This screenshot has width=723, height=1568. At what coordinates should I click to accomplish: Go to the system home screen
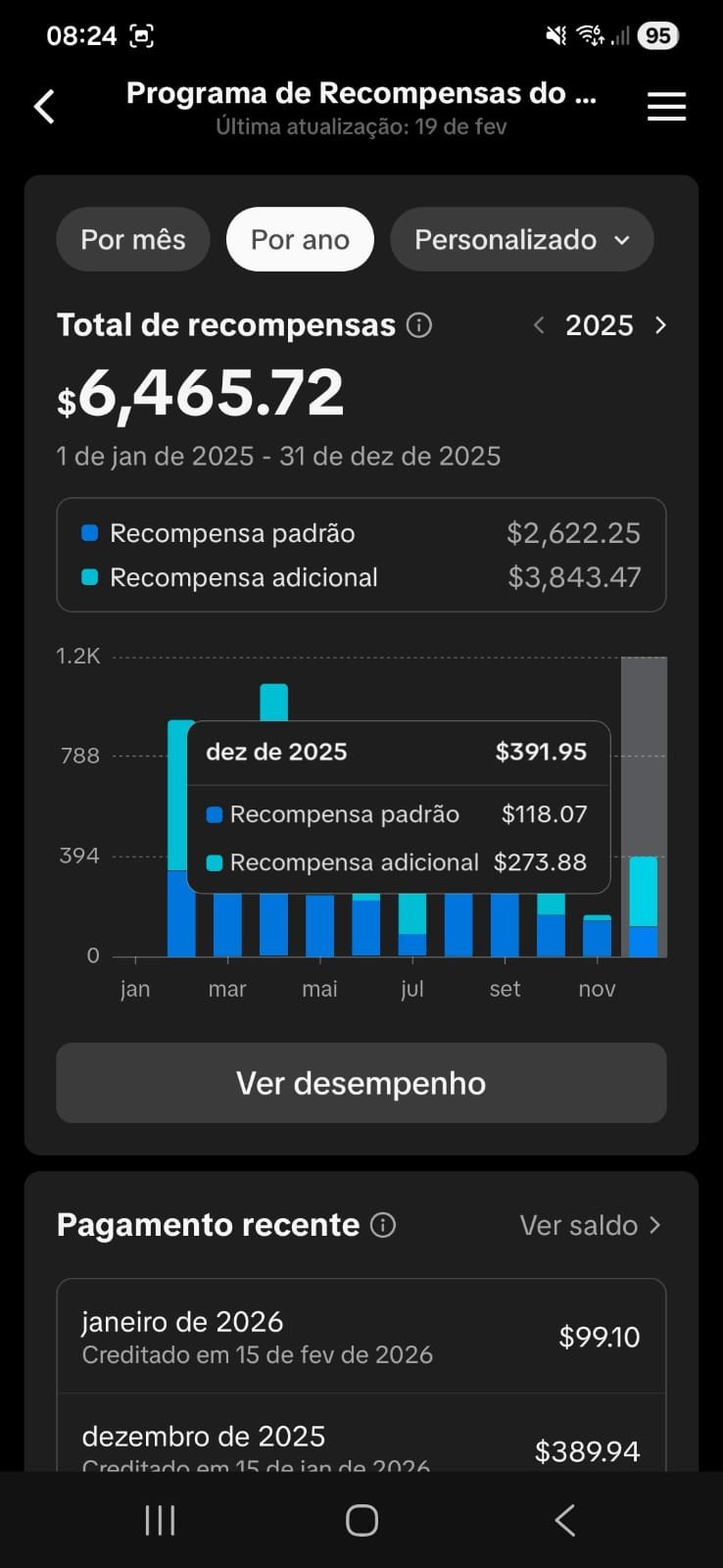click(361, 1521)
